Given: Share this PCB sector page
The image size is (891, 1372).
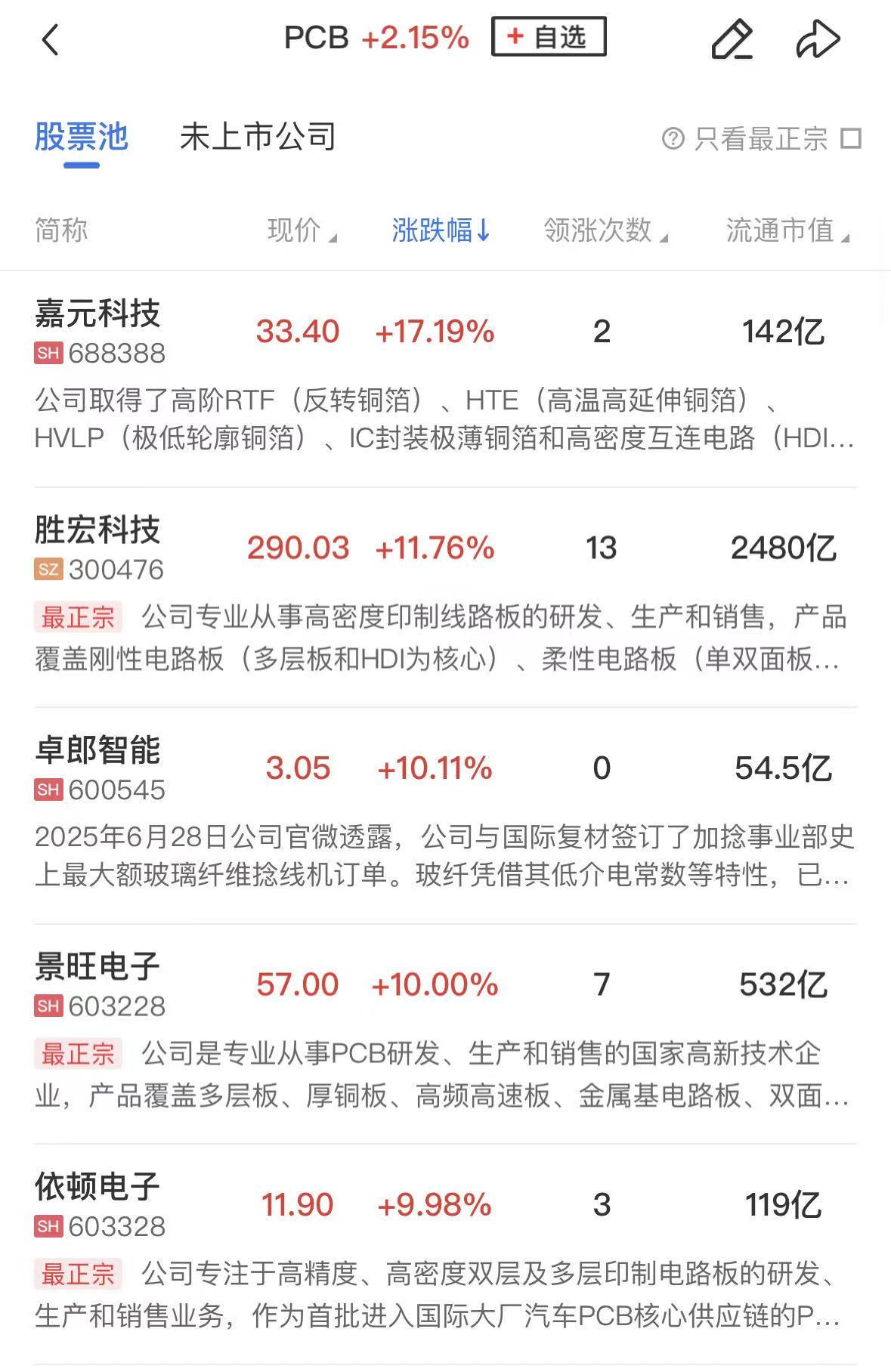Looking at the screenshot, I should [x=818, y=39].
